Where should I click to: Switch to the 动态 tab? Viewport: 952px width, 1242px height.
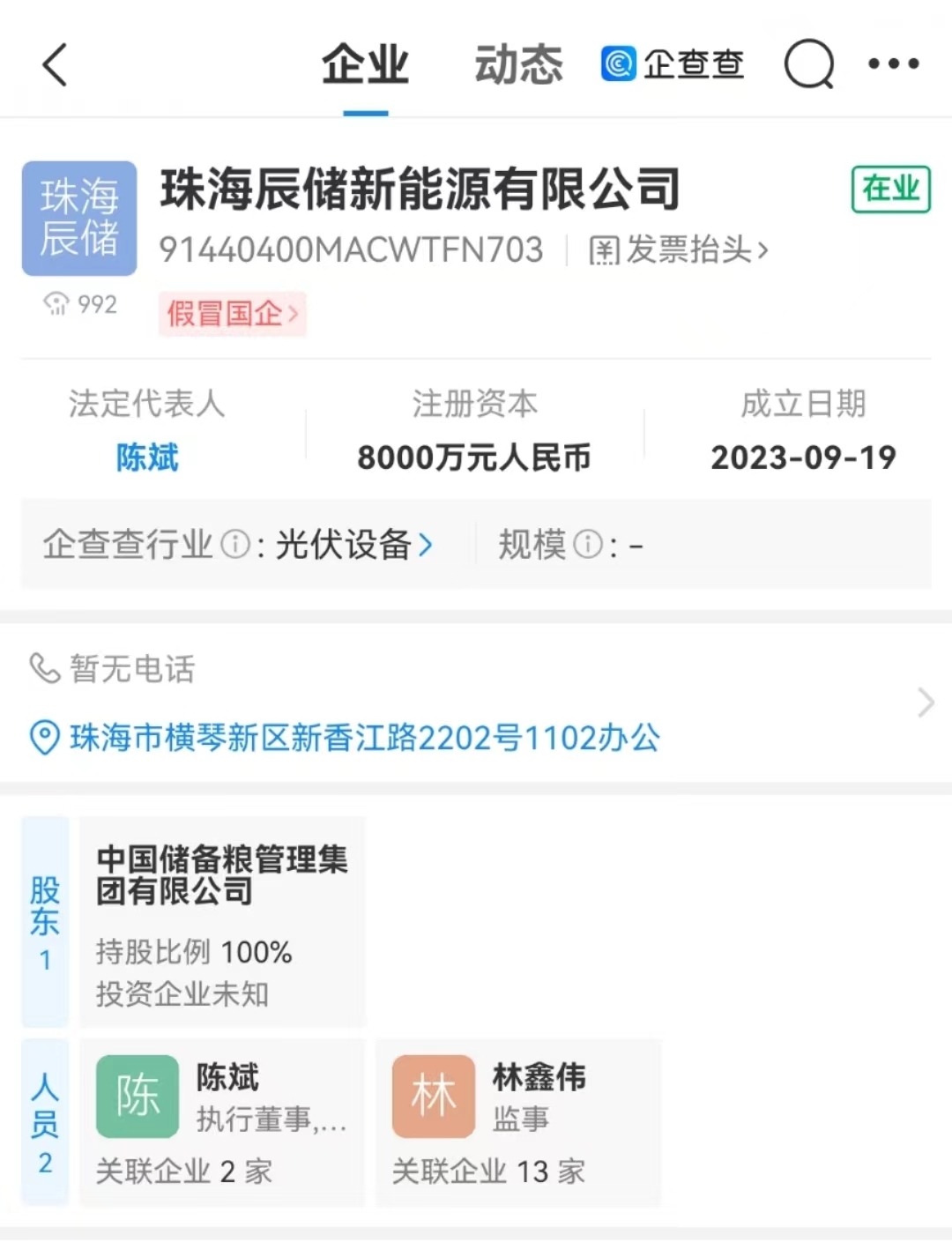(x=518, y=65)
